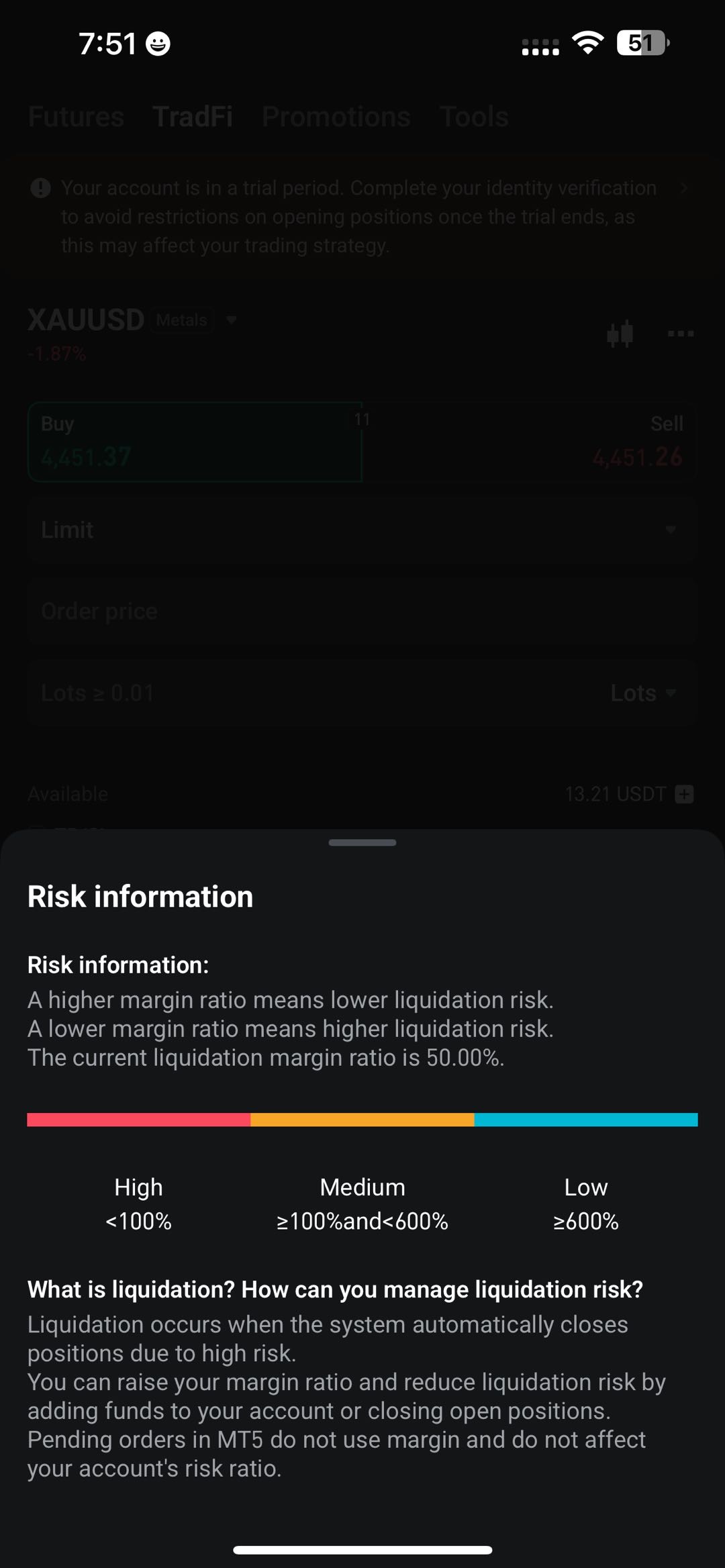The width and height of the screenshot is (725, 1568).
Task: Tap the Order price input field
Action: [362, 611]
